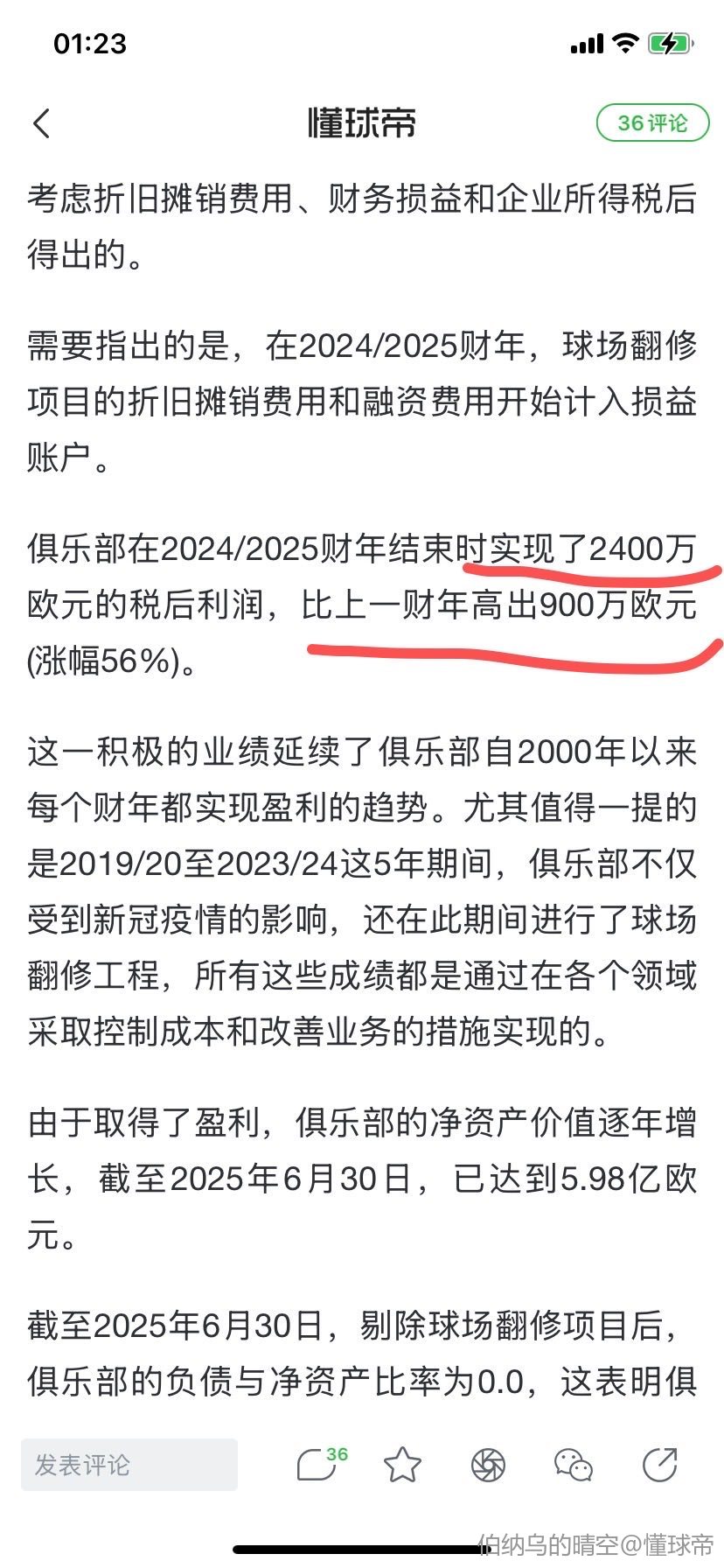This screenshot has height=1568, width=724.
Task: Favorite this article with the star icon
Action: [402, 1465]
